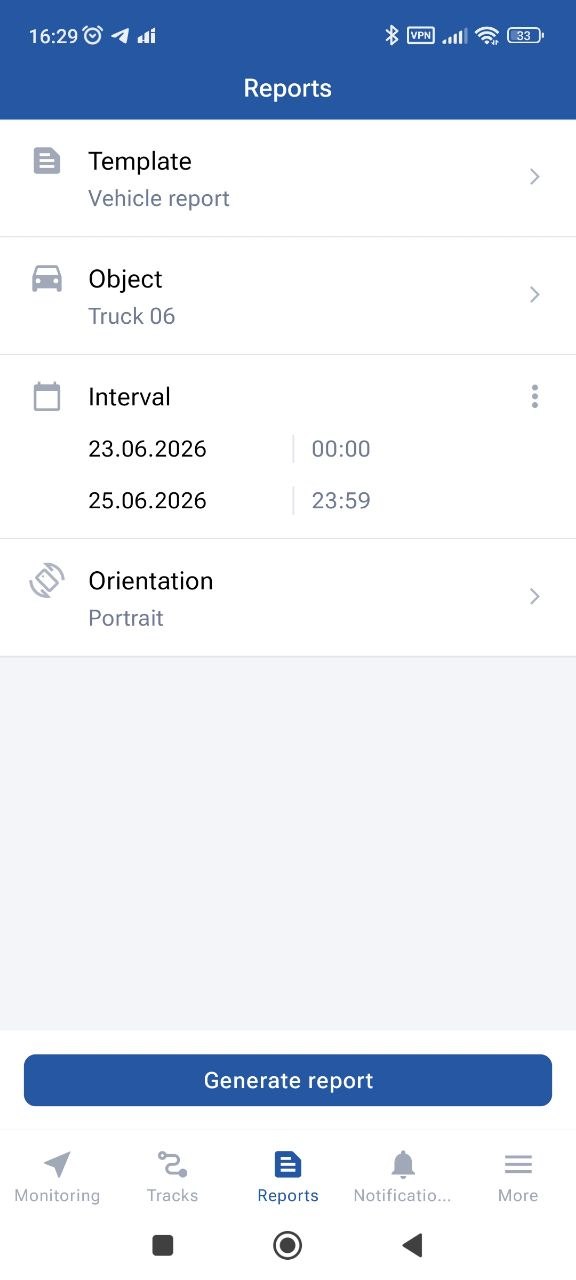Select the Reports tab
This screenshot has height=1280, width=576.
288,1177
